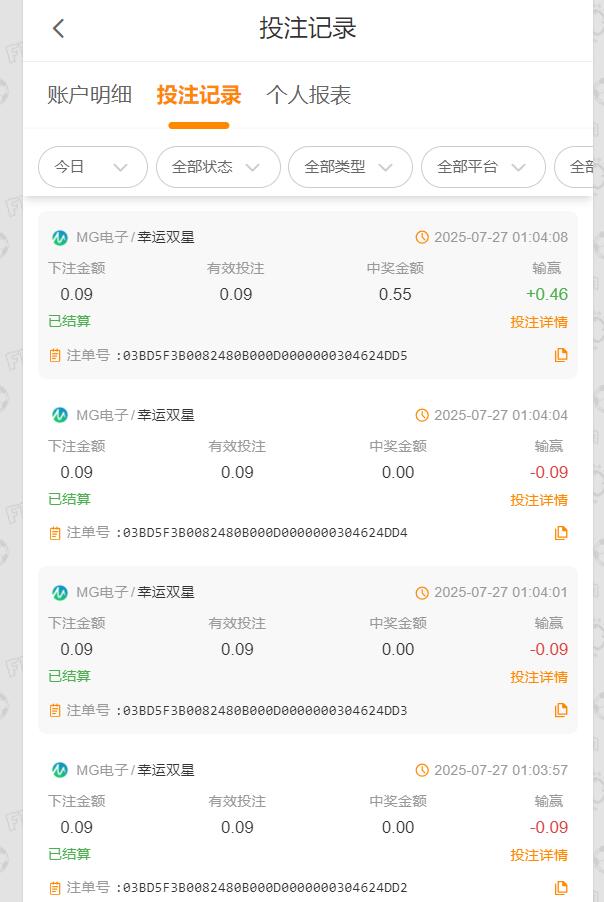View 投注详情 for the 01:04:04 bet

click(x=538, y=500)
